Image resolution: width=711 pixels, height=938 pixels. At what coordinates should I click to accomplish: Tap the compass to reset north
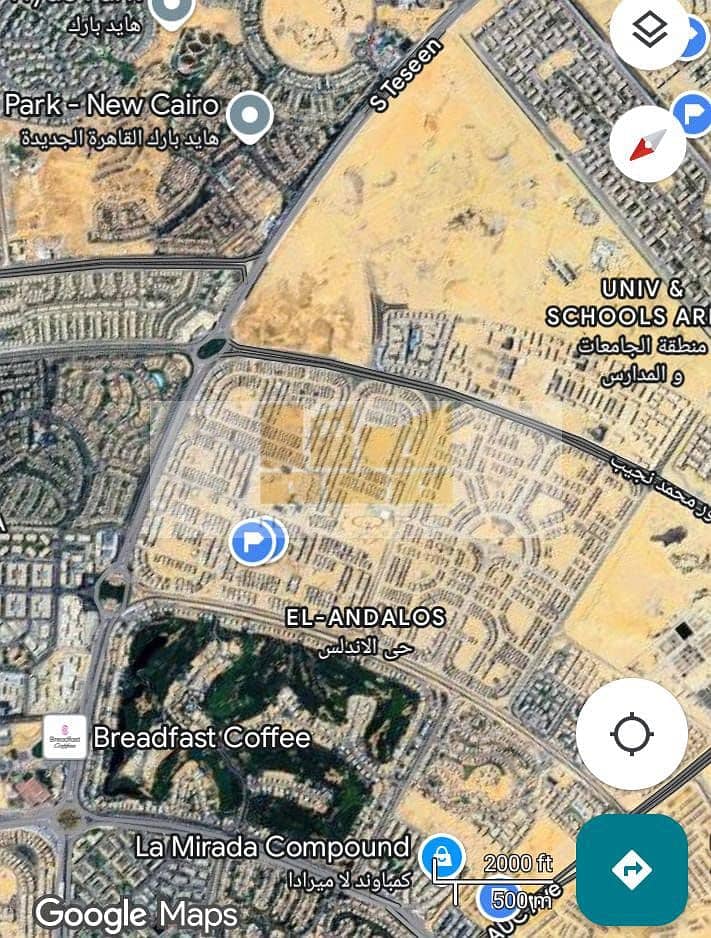647,143
